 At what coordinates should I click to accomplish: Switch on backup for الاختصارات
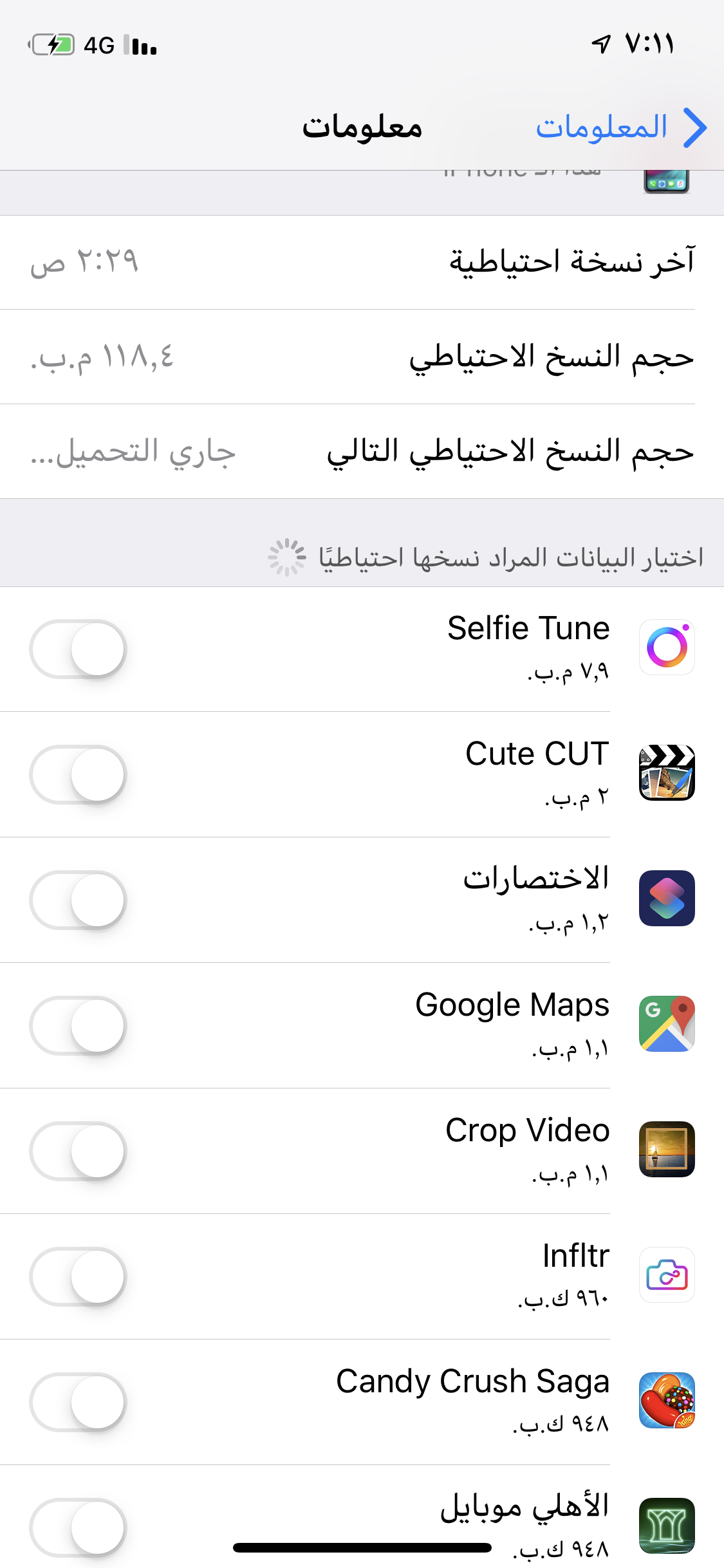click(78, 900)
